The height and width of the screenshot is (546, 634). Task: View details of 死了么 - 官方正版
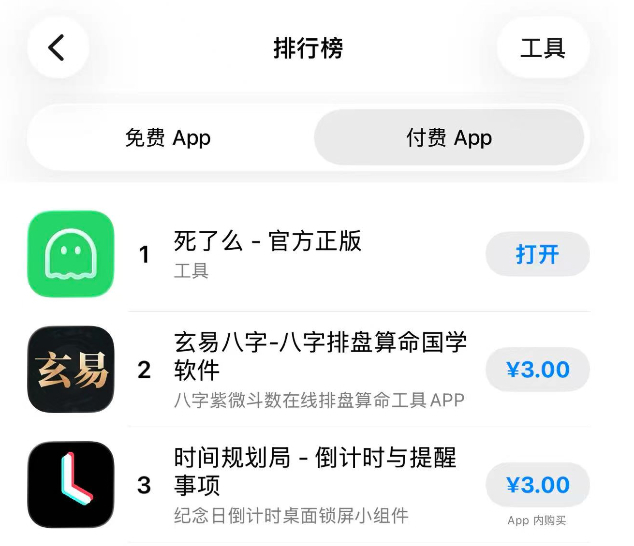point(267,241)
